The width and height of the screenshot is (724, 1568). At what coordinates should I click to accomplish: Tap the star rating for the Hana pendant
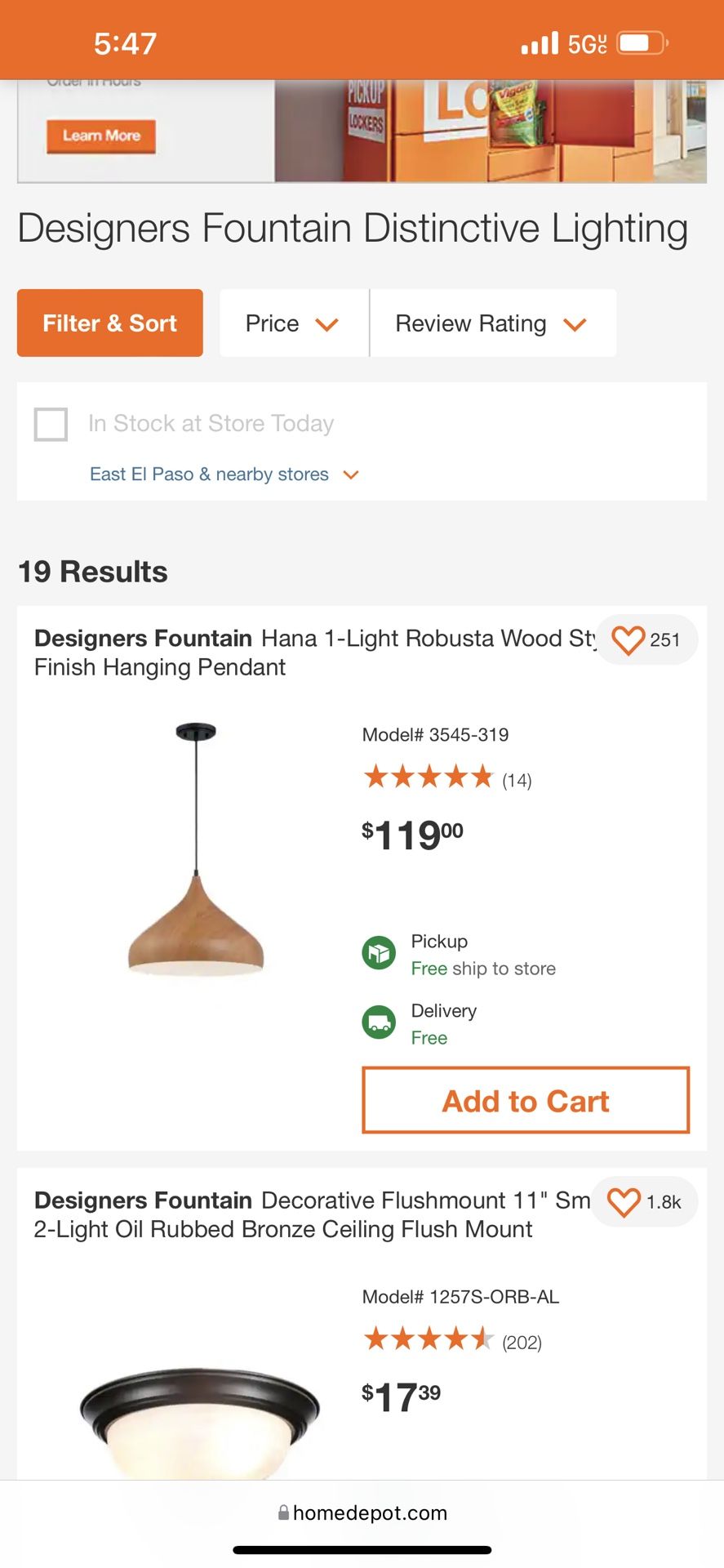coord(430,777)
